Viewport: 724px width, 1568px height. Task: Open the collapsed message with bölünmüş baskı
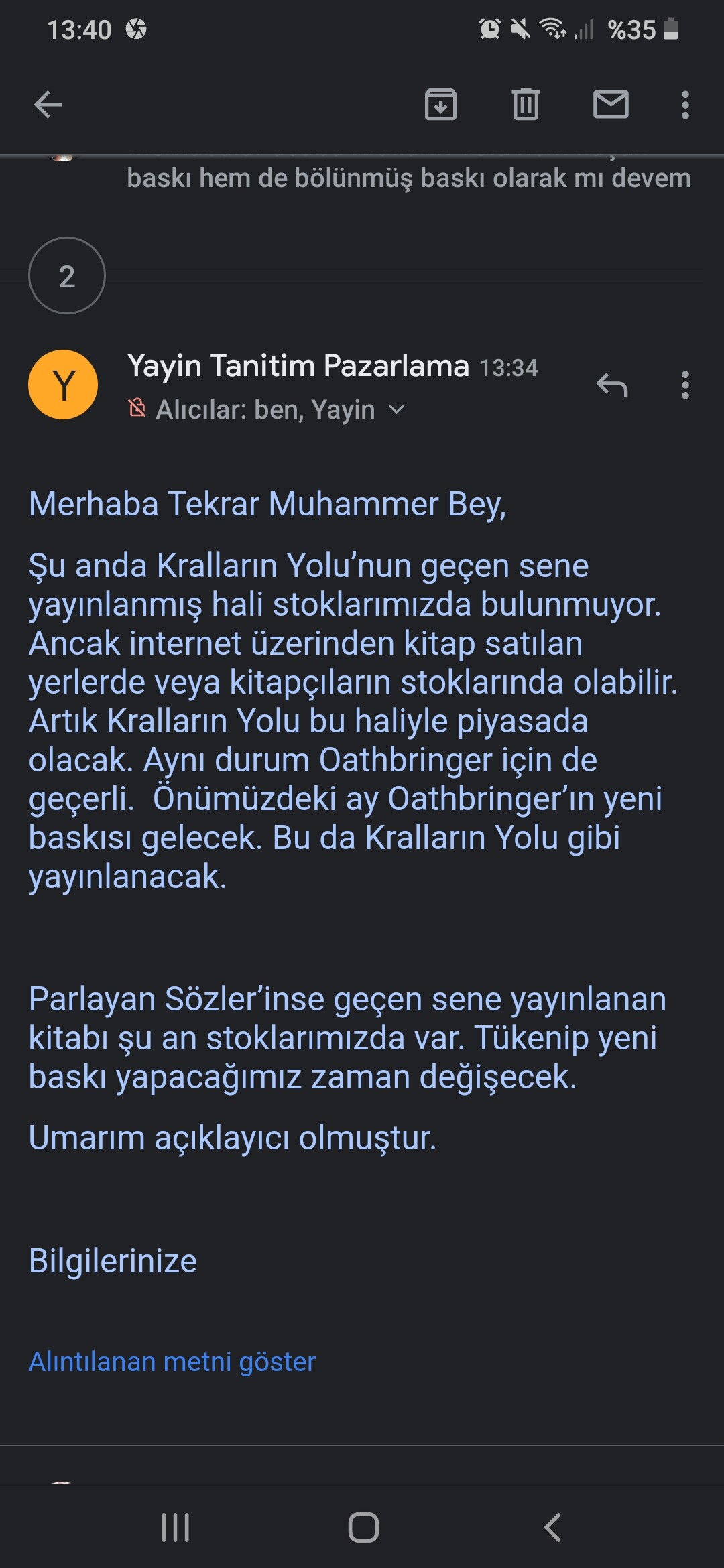(x=408, y=178)
